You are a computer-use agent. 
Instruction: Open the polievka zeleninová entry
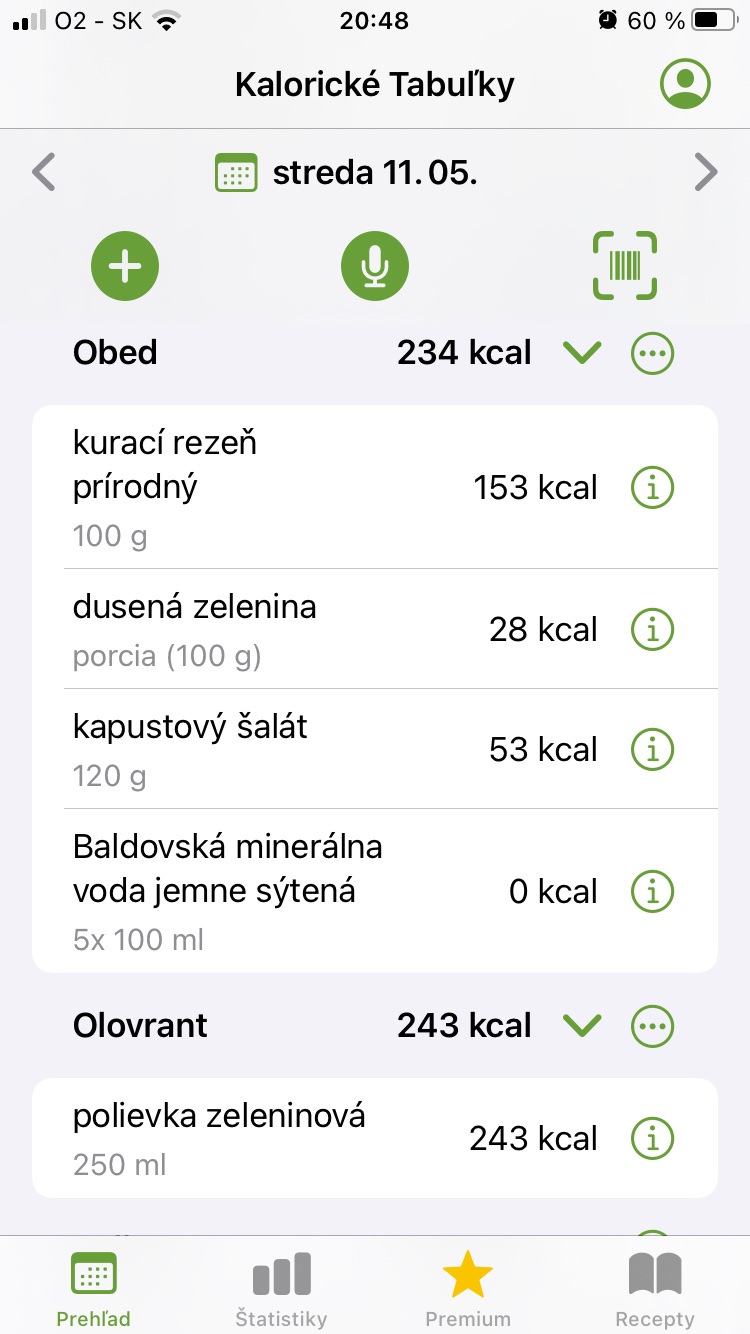tap(300, 1138)
